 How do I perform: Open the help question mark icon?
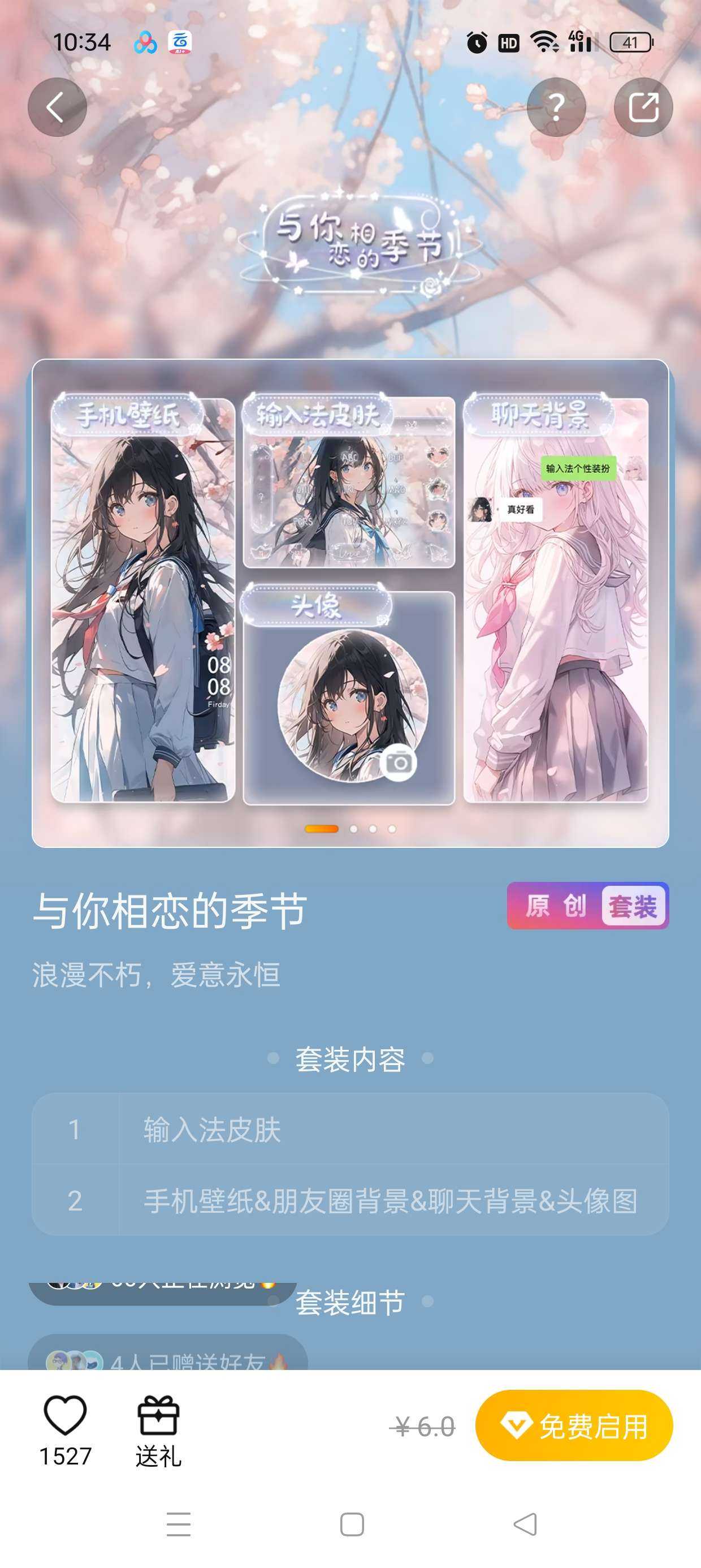pyautogui.click(x=556, y=107)
